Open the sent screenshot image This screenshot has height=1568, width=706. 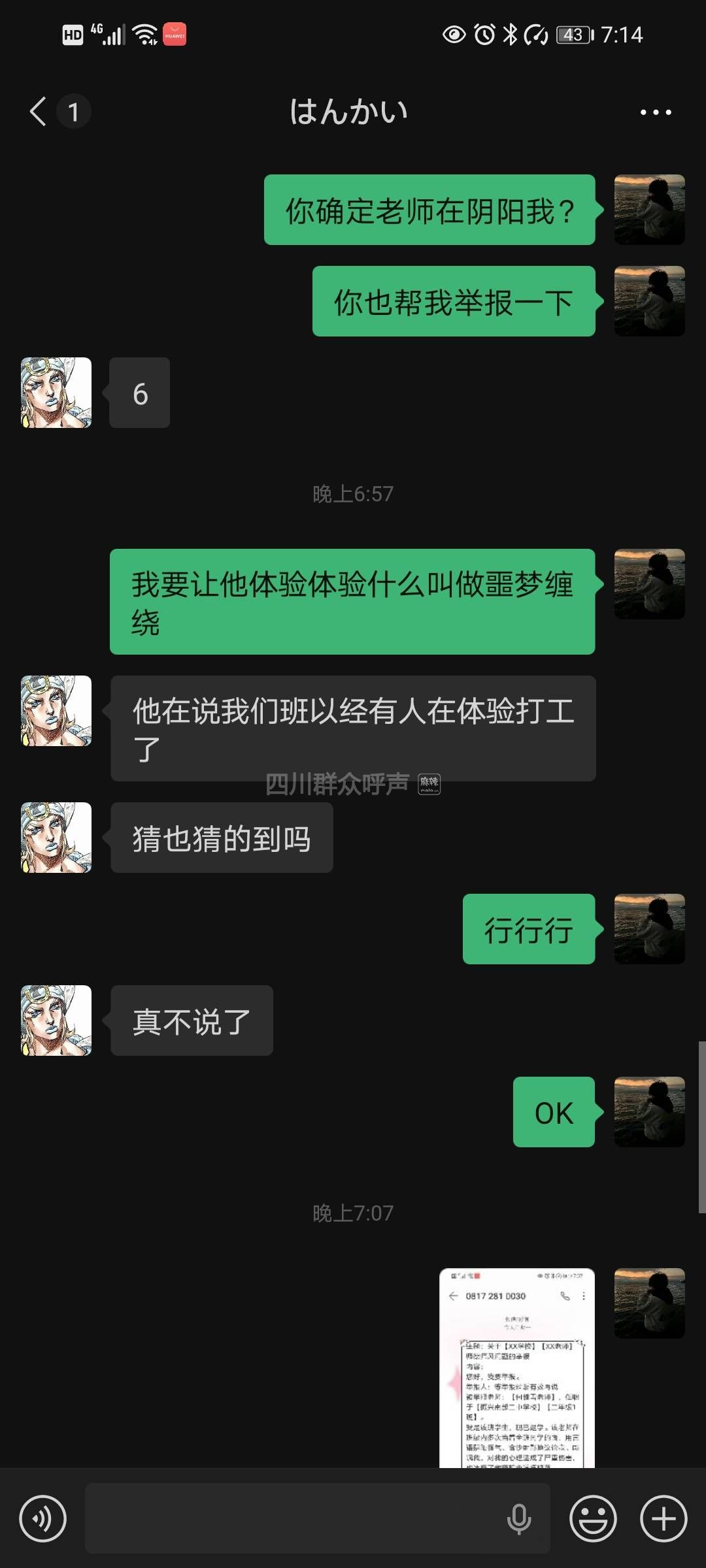click(517, 1367)
